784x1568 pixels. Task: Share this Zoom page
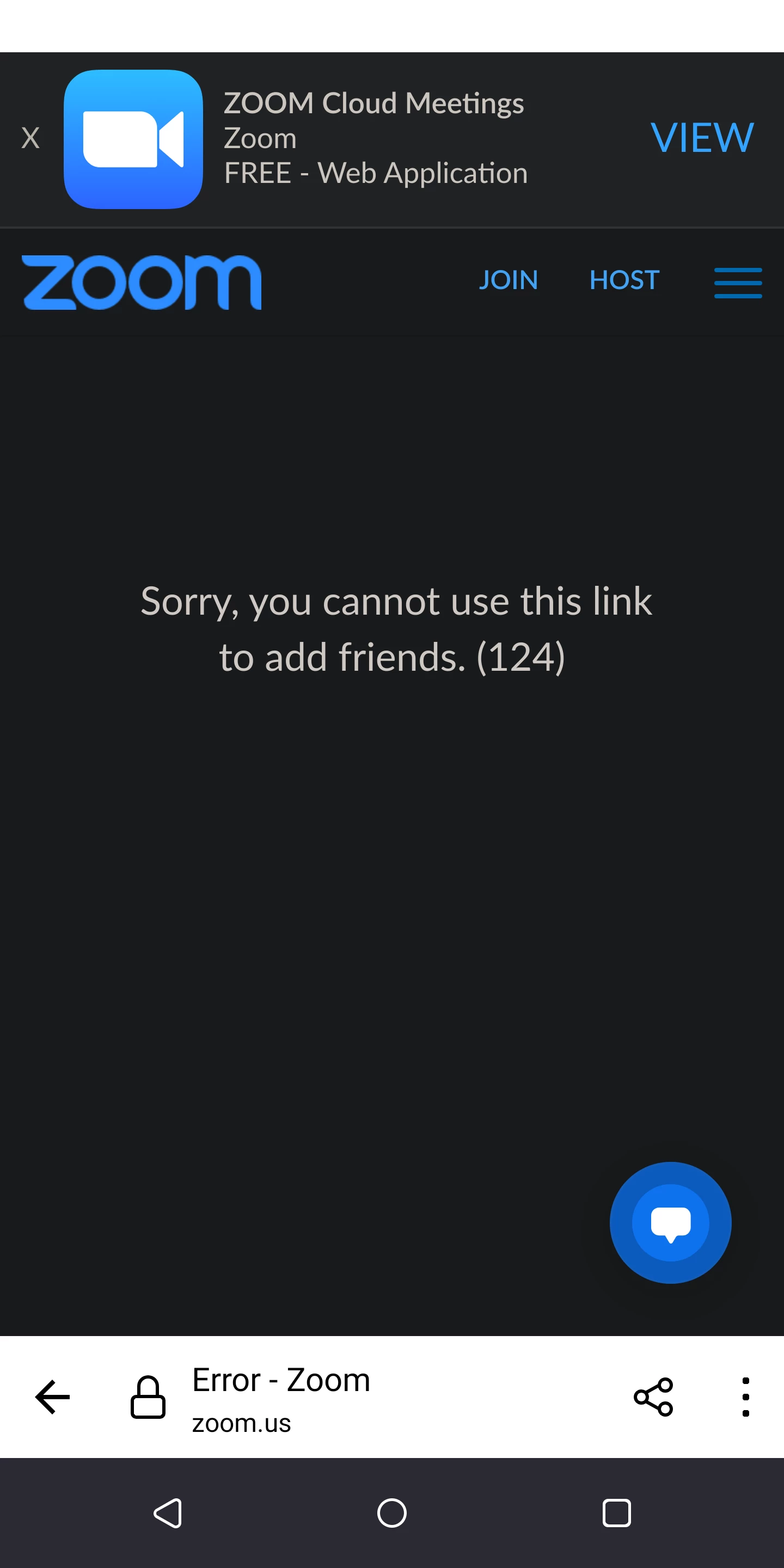(653, 1397)
